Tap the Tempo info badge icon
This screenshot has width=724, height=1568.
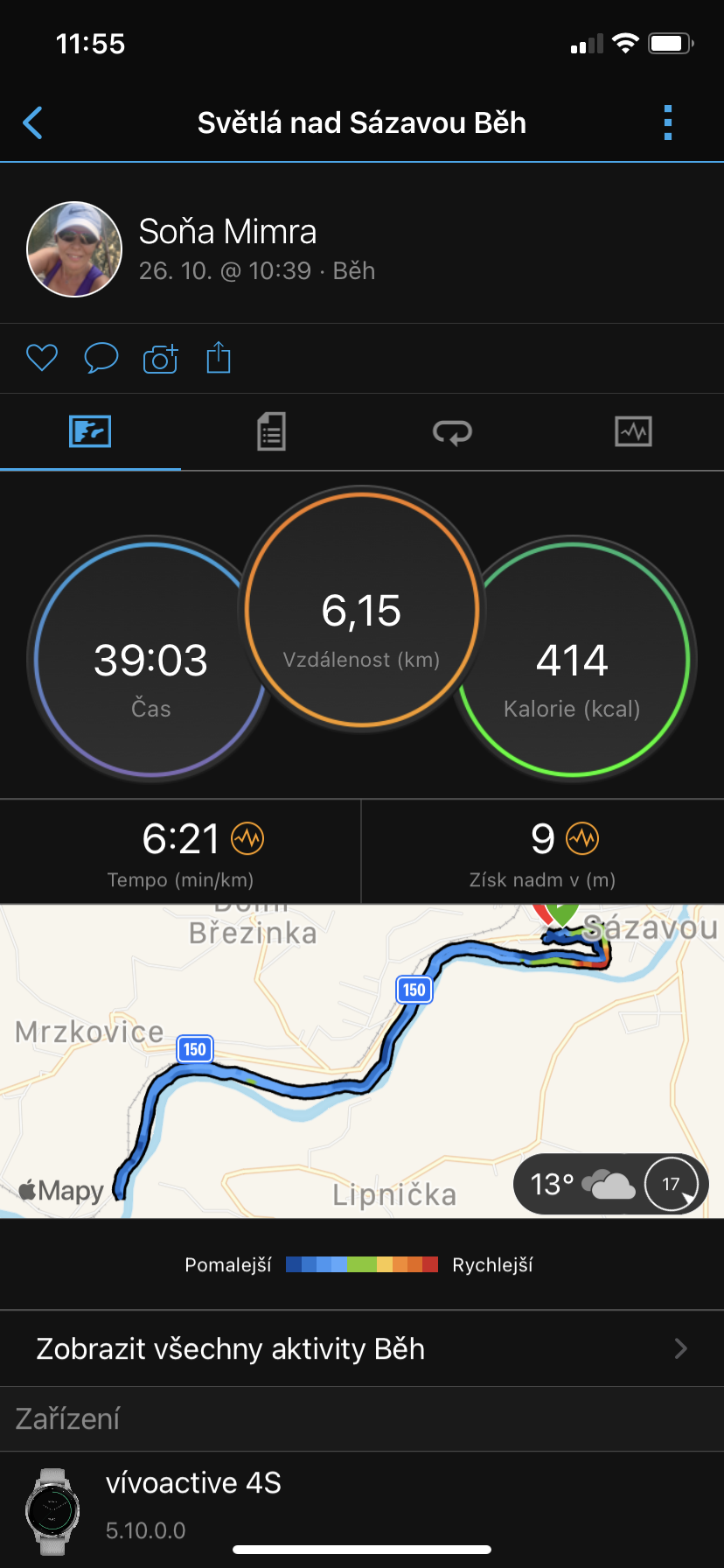coord(247,839)
